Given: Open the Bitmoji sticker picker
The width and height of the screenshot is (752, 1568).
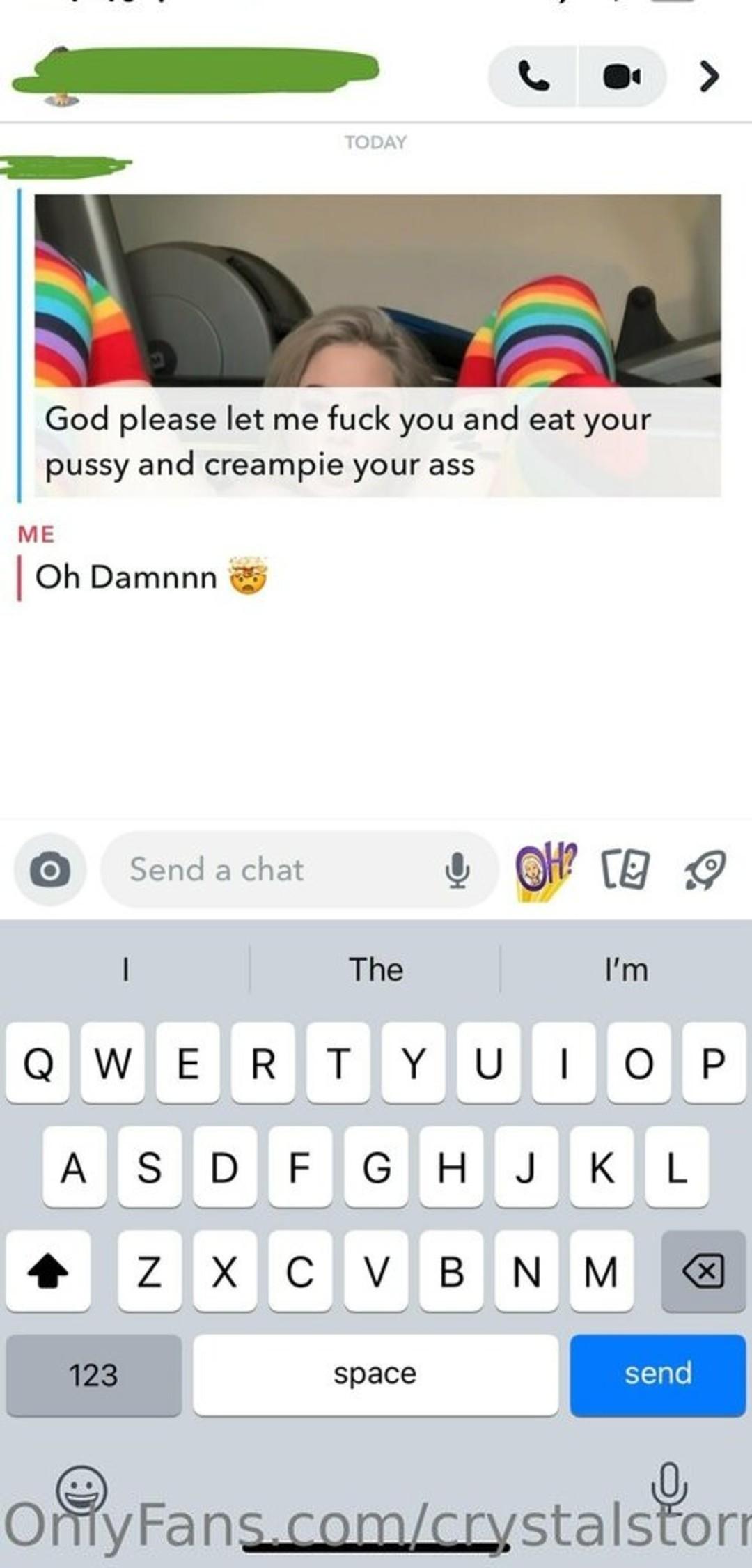Looking at the screenshot, I should (545, 869).
